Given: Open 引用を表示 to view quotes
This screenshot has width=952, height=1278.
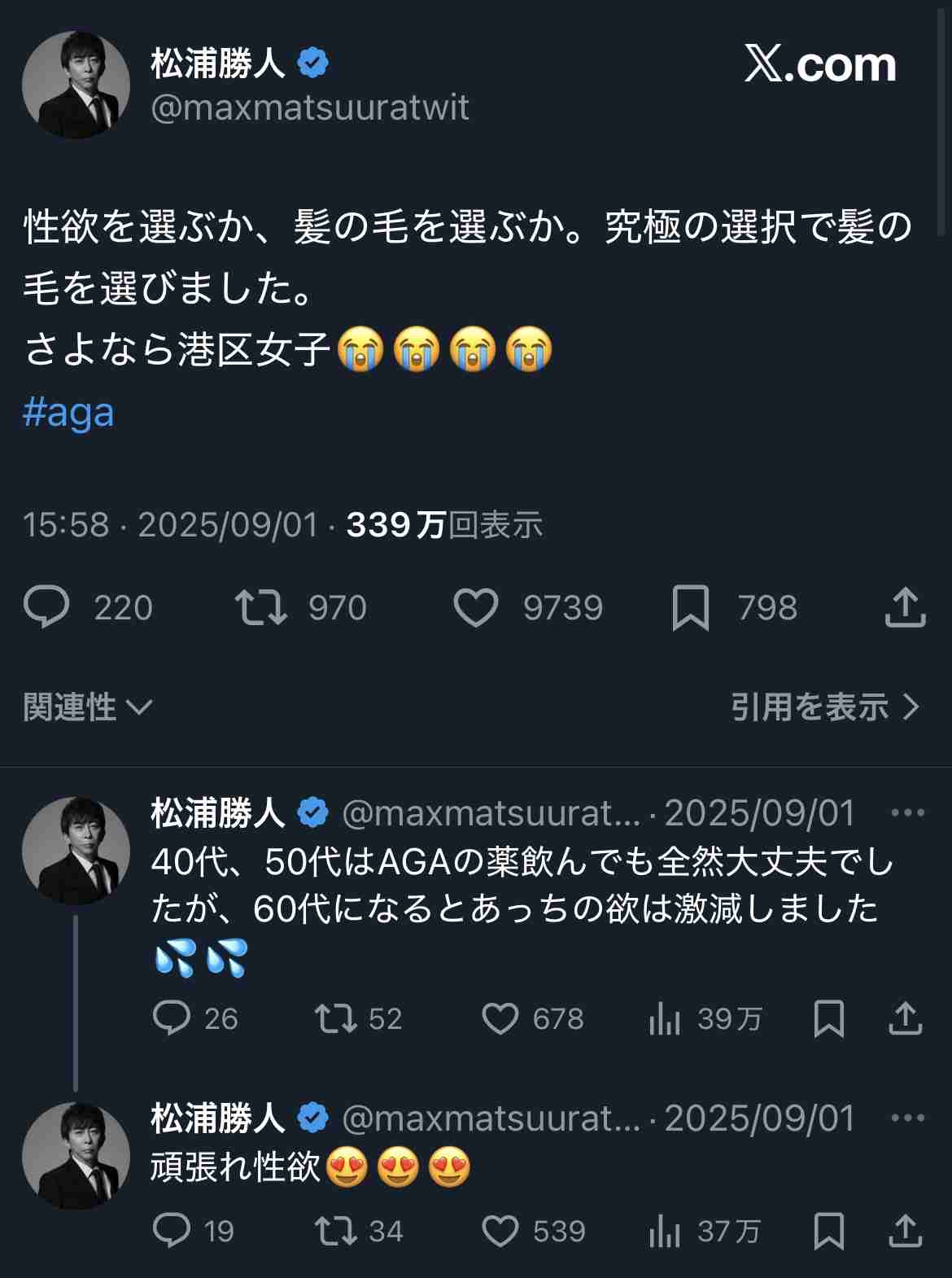Looking at the screenshot, I should 825,707.
